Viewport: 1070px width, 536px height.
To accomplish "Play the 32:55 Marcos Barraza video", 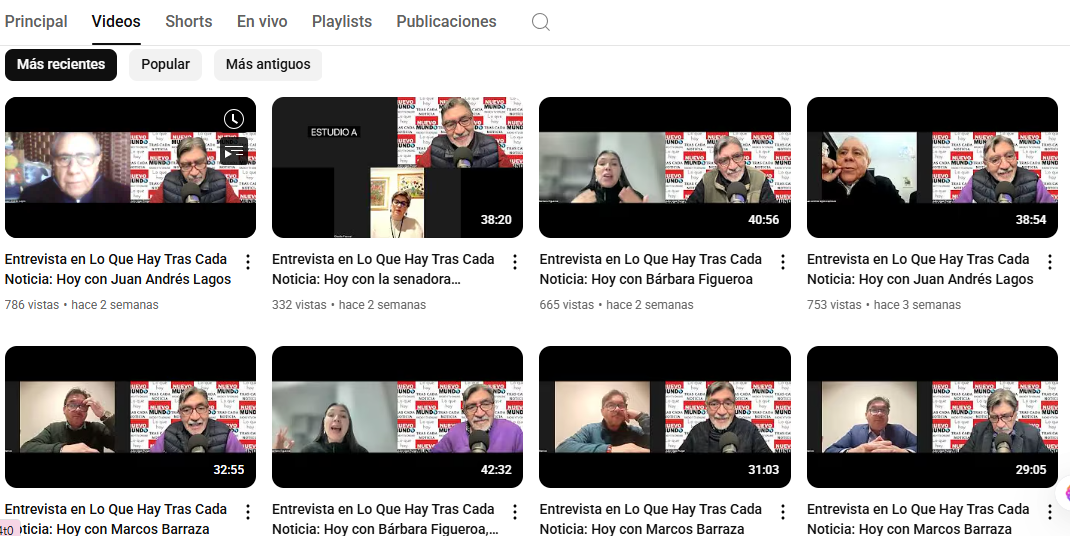I will pyautogui.click(x=130, y=416).
